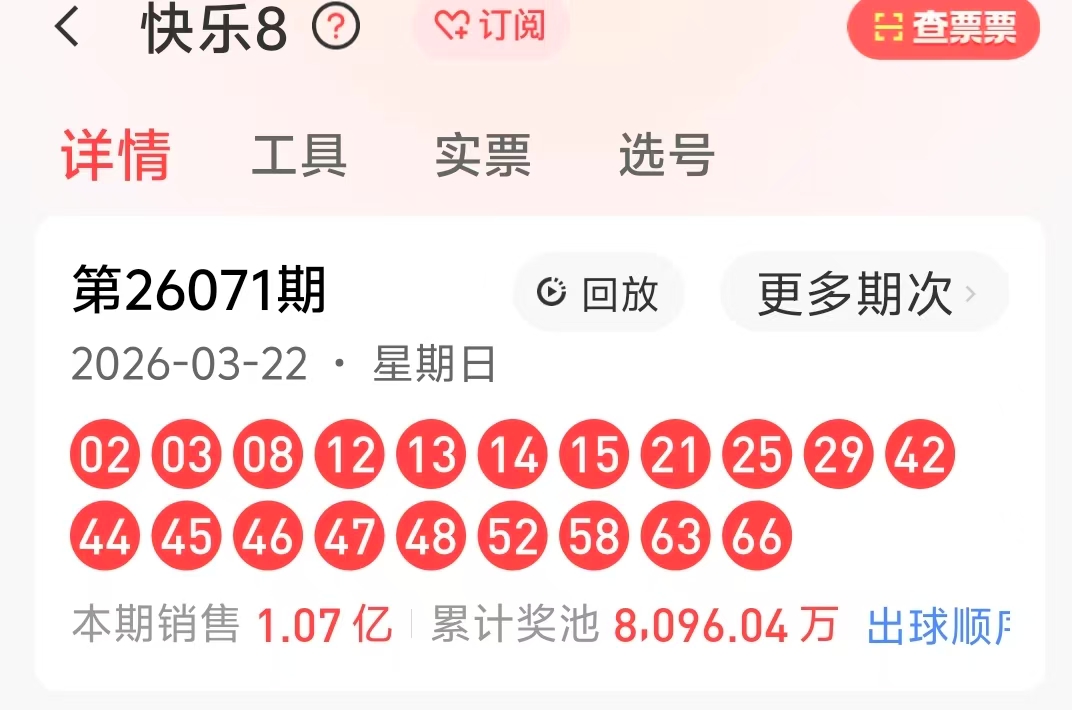1072x710 pixels.
Task: Go back using the top-left arrow
Action: click(67, 28)
